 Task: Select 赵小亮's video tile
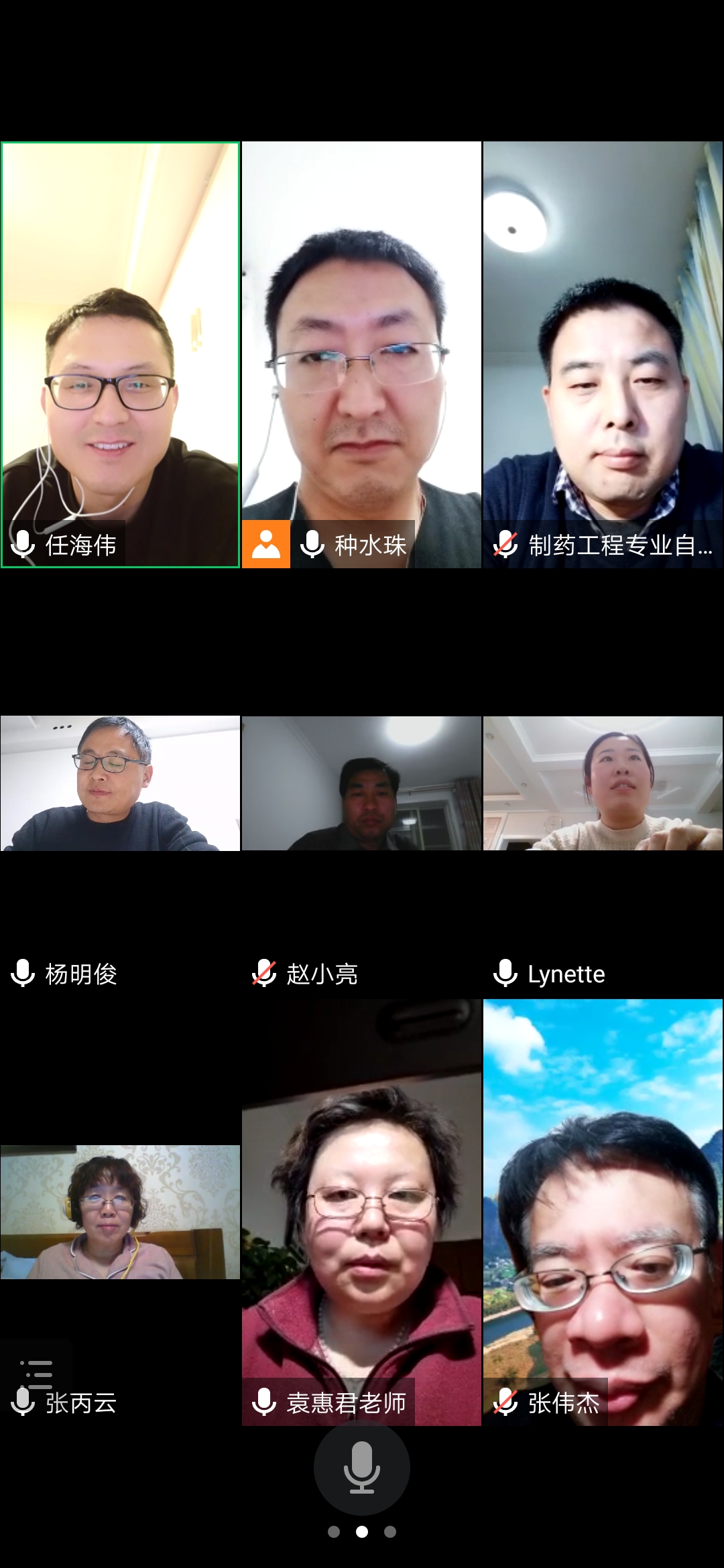[361, 783]
